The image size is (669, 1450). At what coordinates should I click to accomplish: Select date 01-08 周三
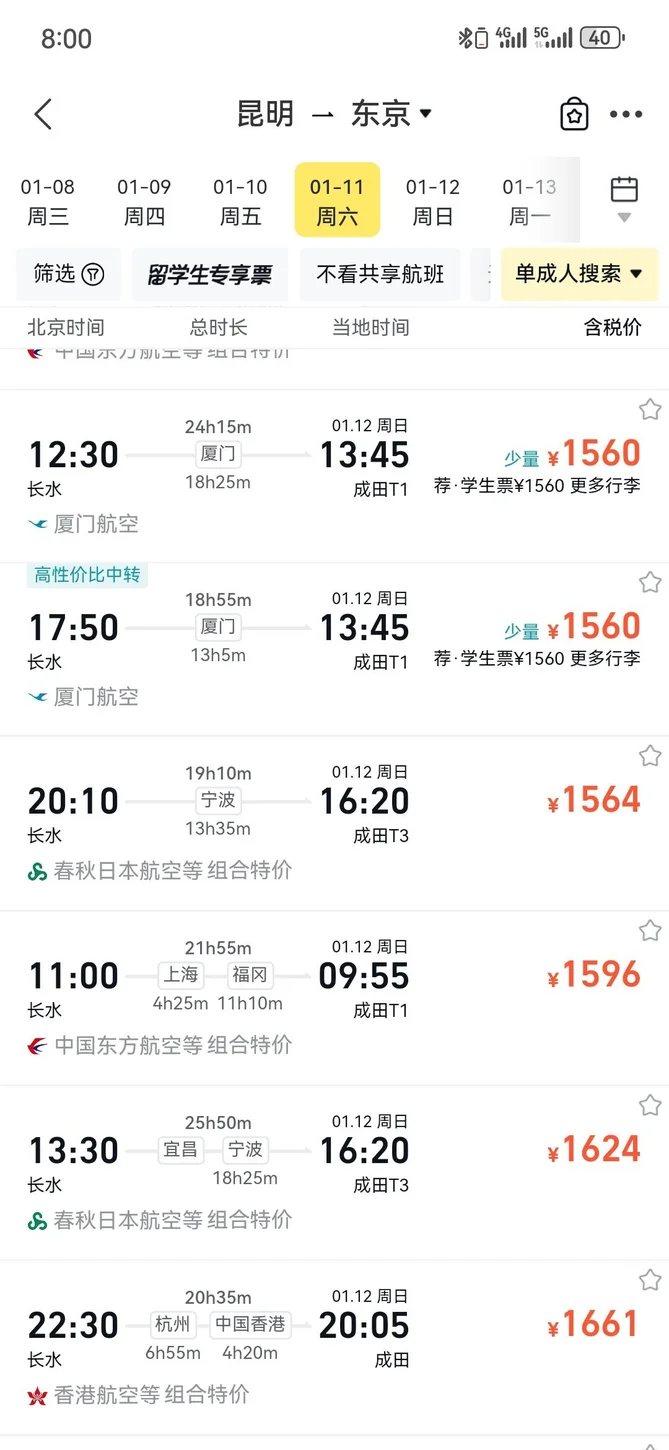coord(48,201)
